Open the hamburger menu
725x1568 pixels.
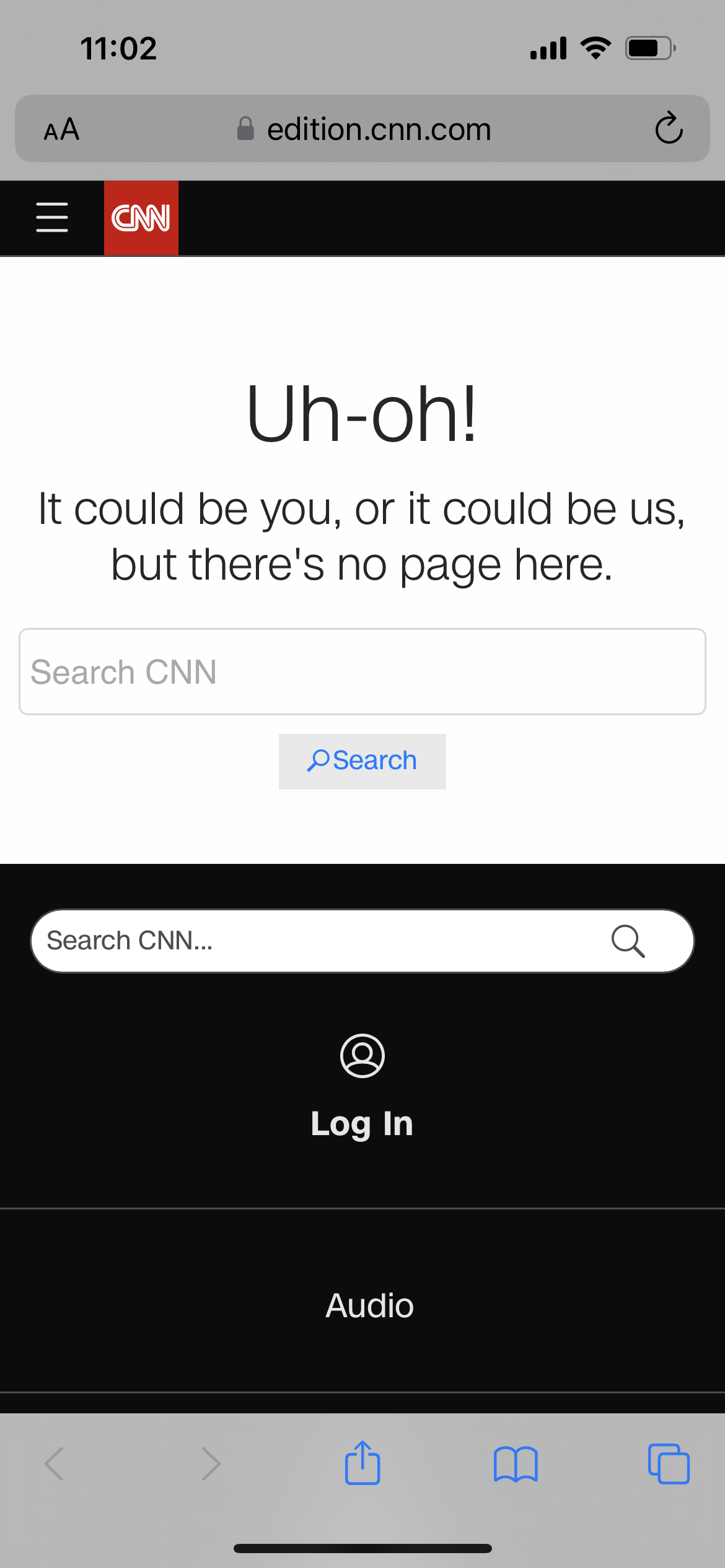pos(52,217)
